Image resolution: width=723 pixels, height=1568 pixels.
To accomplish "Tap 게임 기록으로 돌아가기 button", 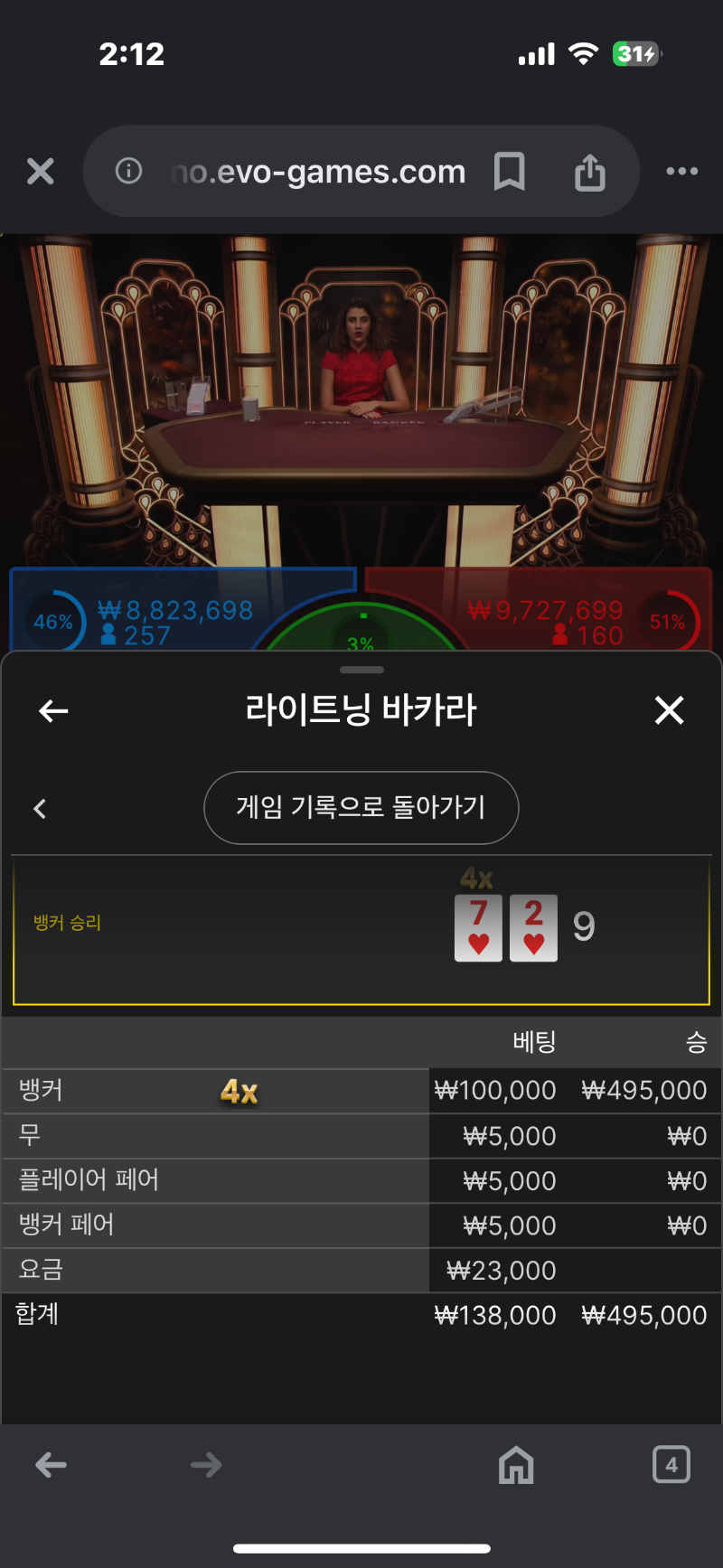I will click(361, 808).
